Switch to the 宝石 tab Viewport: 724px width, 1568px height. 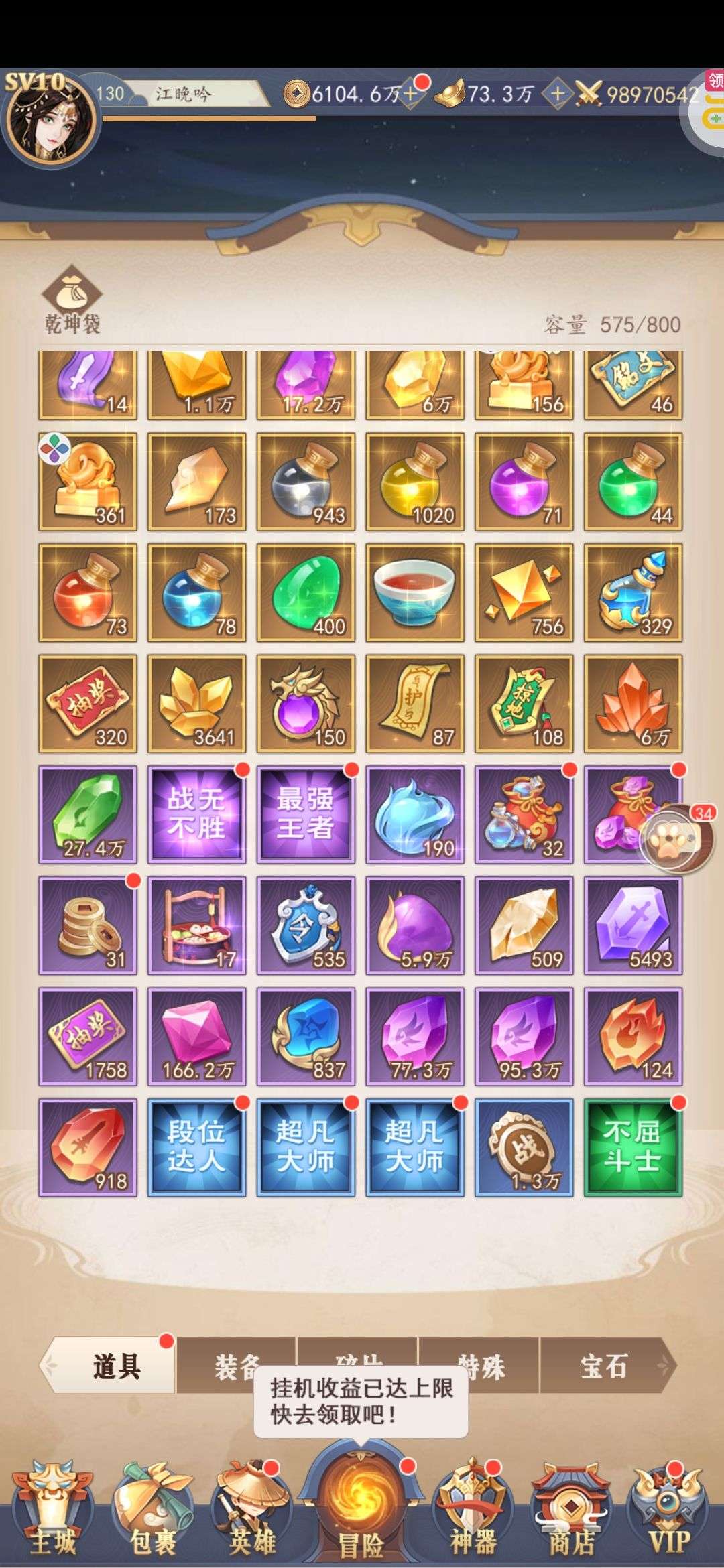[x=603, y=1366]
